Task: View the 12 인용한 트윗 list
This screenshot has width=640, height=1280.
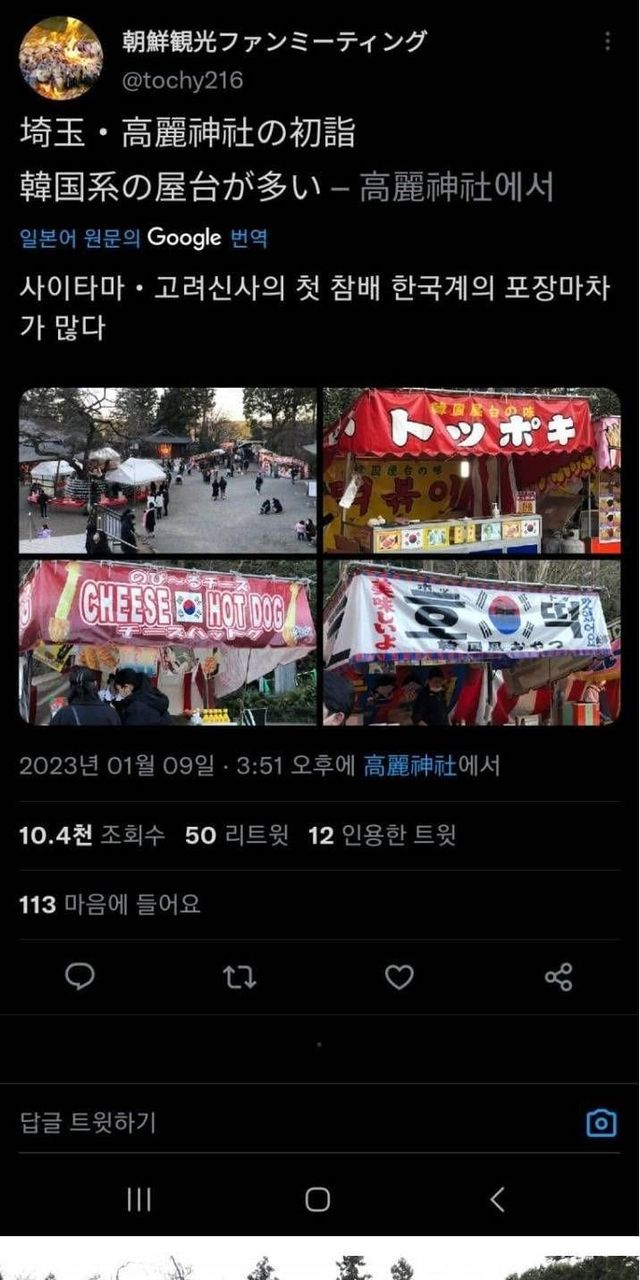Action: pos(381,835)
